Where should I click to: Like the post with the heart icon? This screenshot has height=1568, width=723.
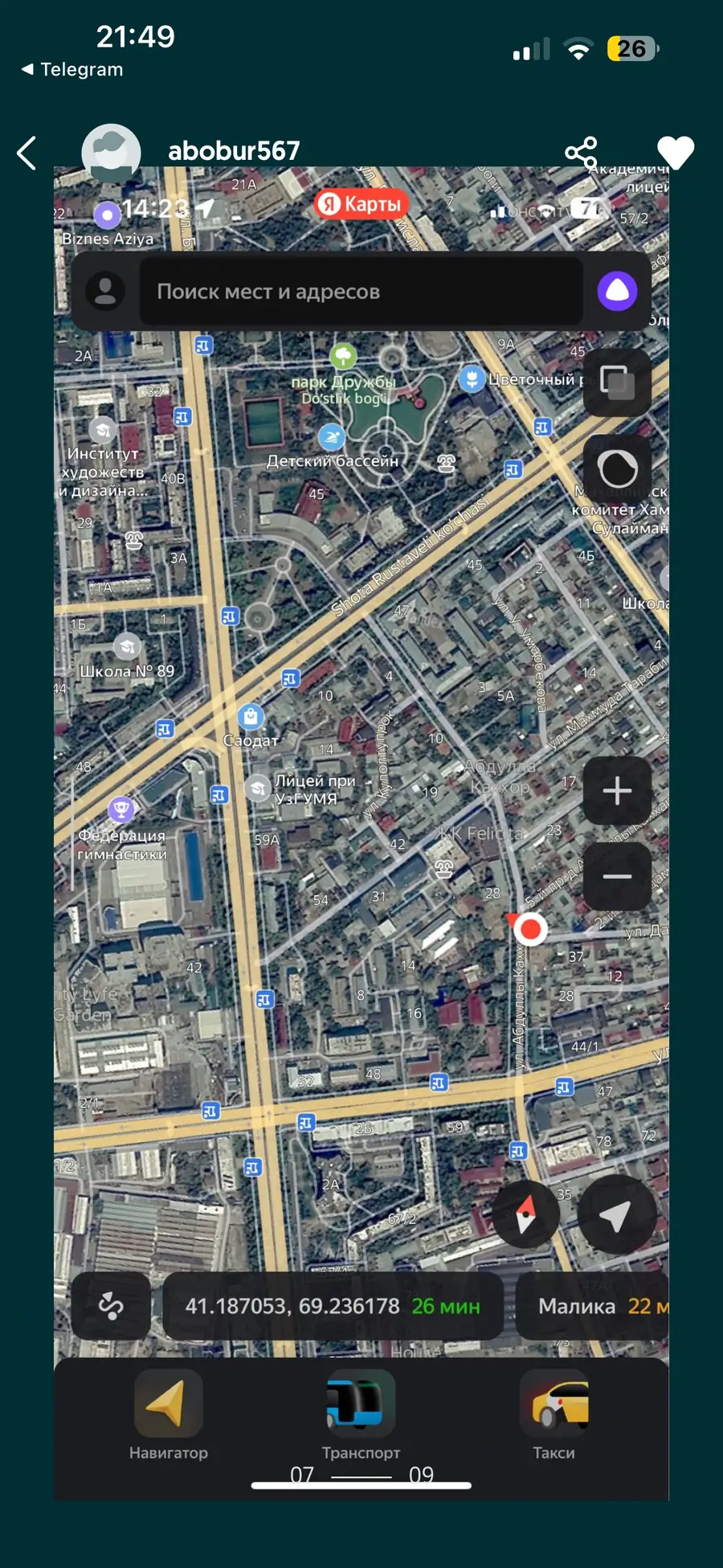[x=676, y=153]
